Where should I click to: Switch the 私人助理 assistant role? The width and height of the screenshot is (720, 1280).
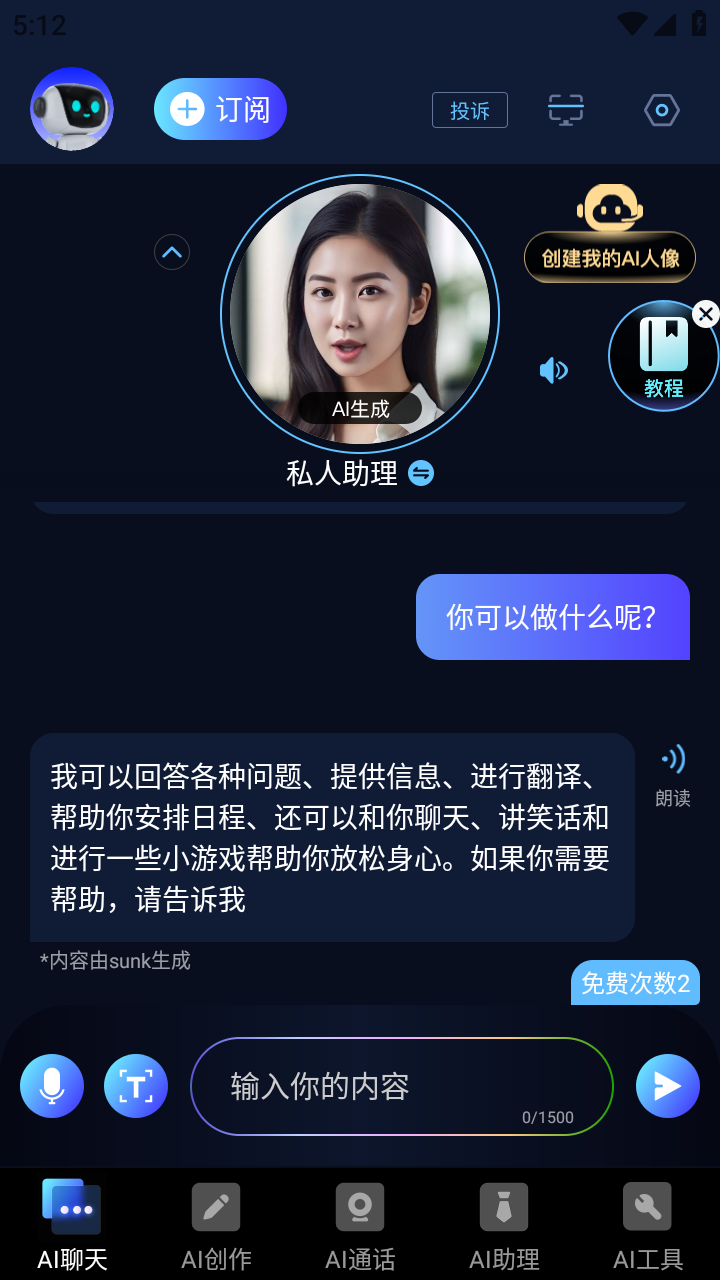pos(421,473)
